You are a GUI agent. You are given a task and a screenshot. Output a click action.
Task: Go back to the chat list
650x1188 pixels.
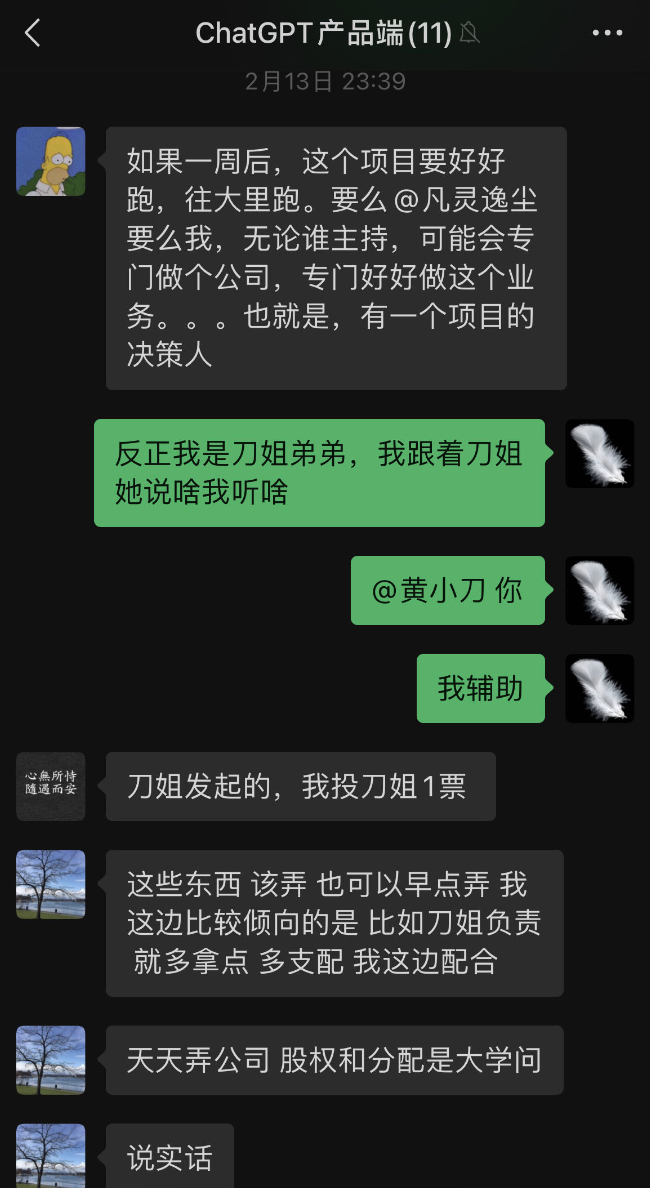pos(32,34)
